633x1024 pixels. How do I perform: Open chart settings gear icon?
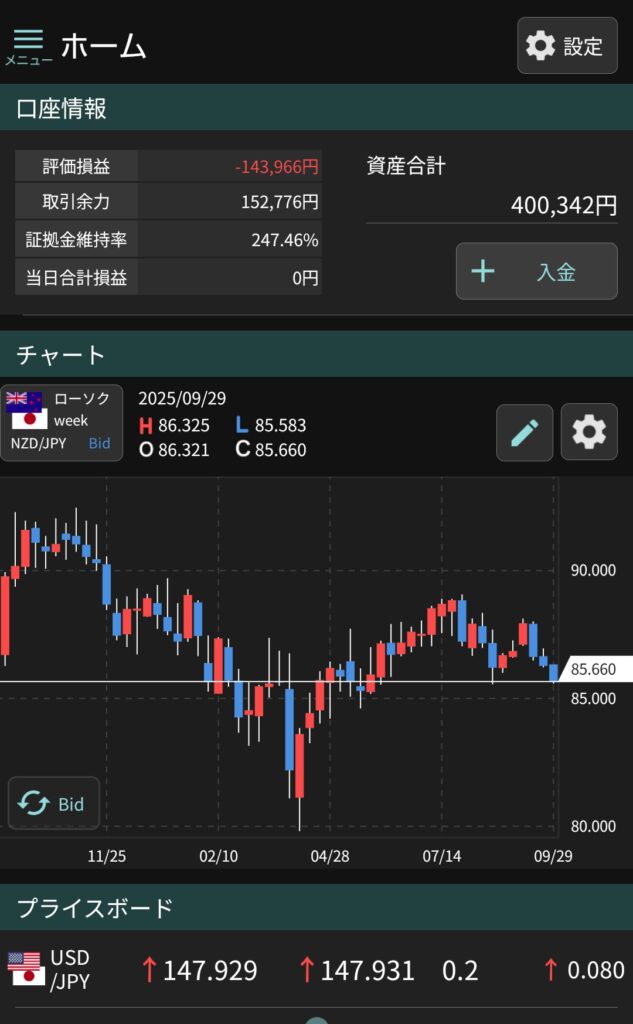588,432
